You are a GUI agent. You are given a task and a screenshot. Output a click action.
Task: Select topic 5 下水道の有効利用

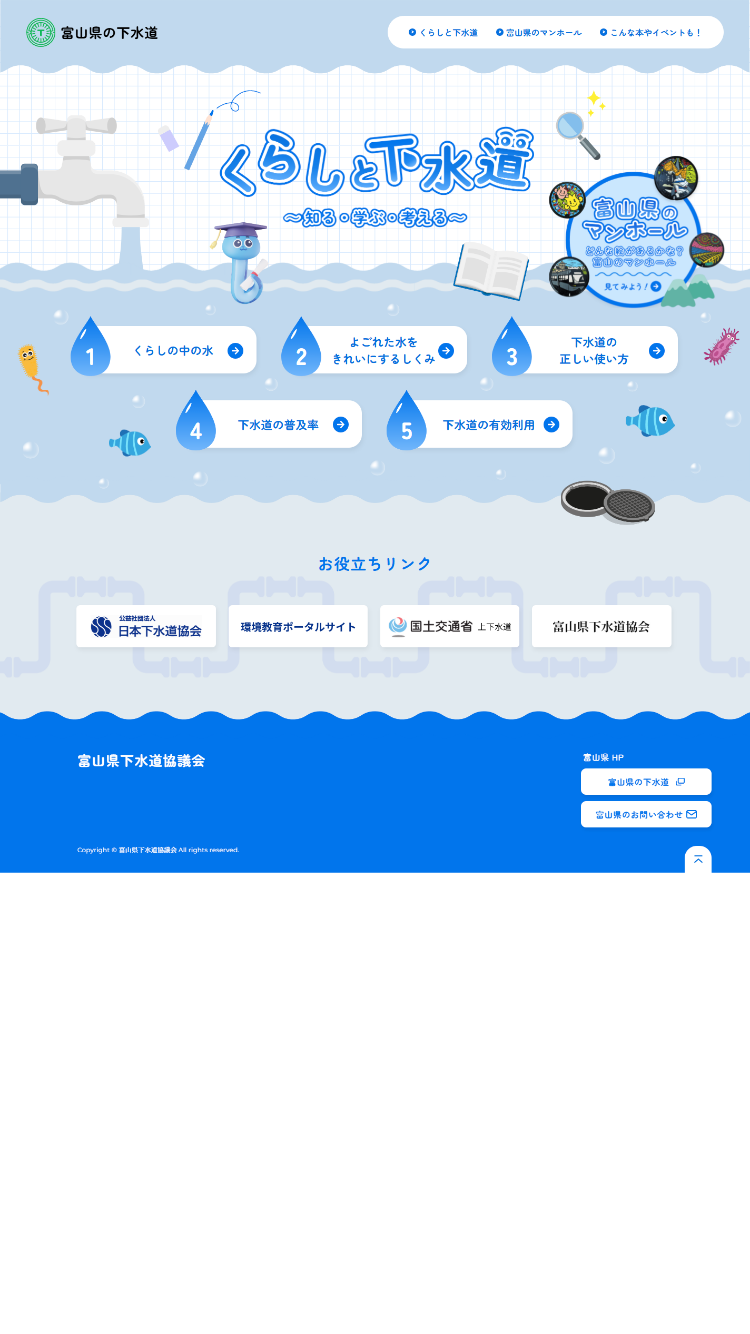[x=480, y=424]
